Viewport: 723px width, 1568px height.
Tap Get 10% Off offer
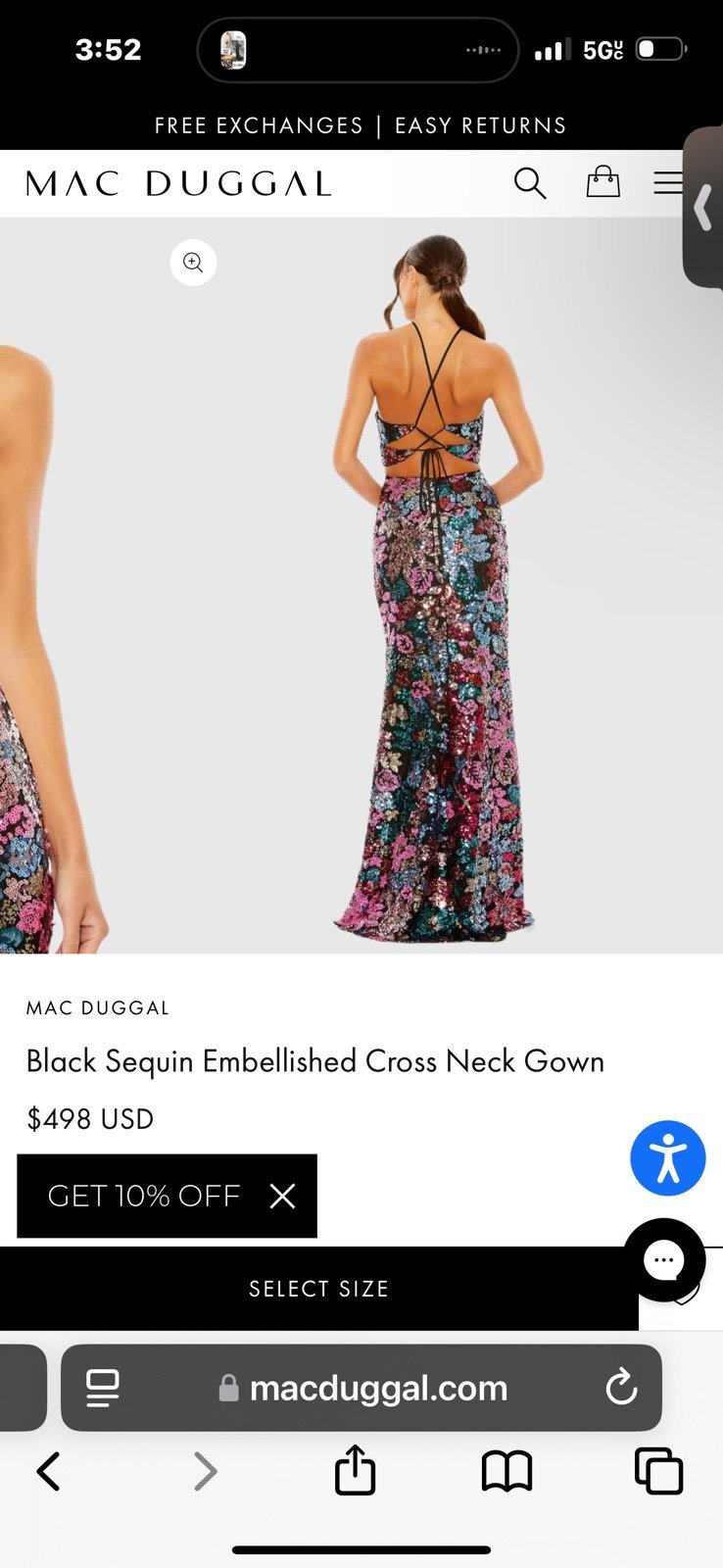pos(144,1196)
